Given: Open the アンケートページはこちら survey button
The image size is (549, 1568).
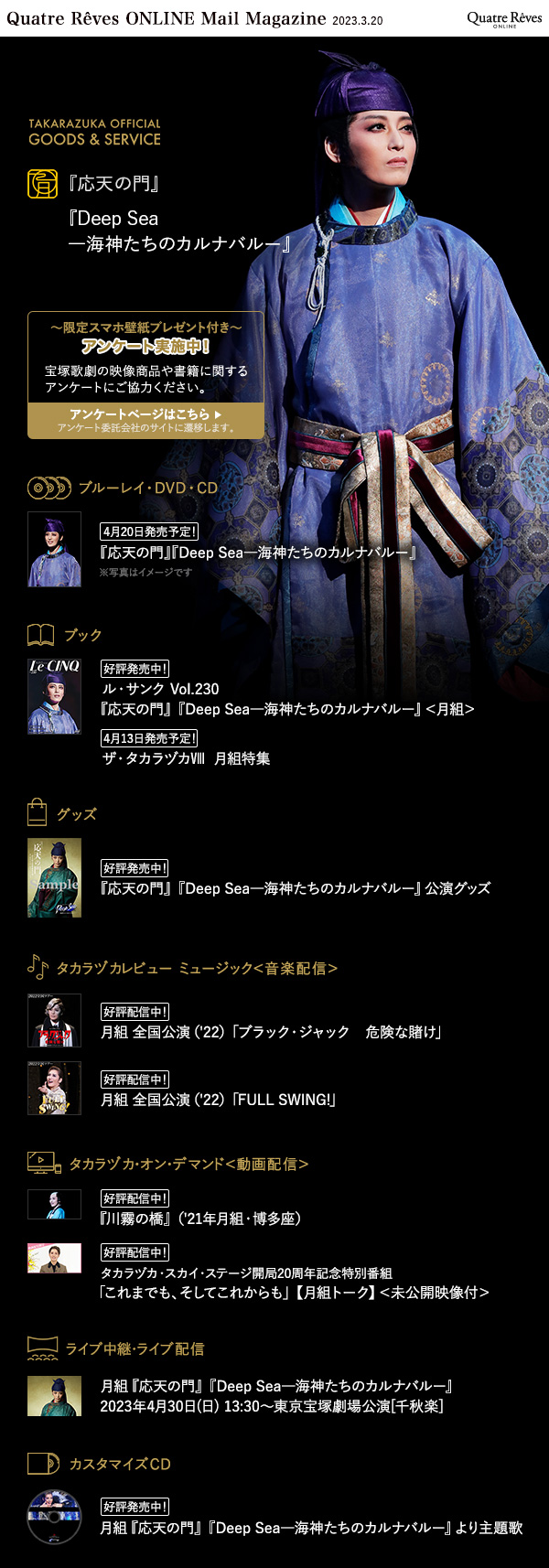Looking at the screenshot, I should tap(145, 420).
